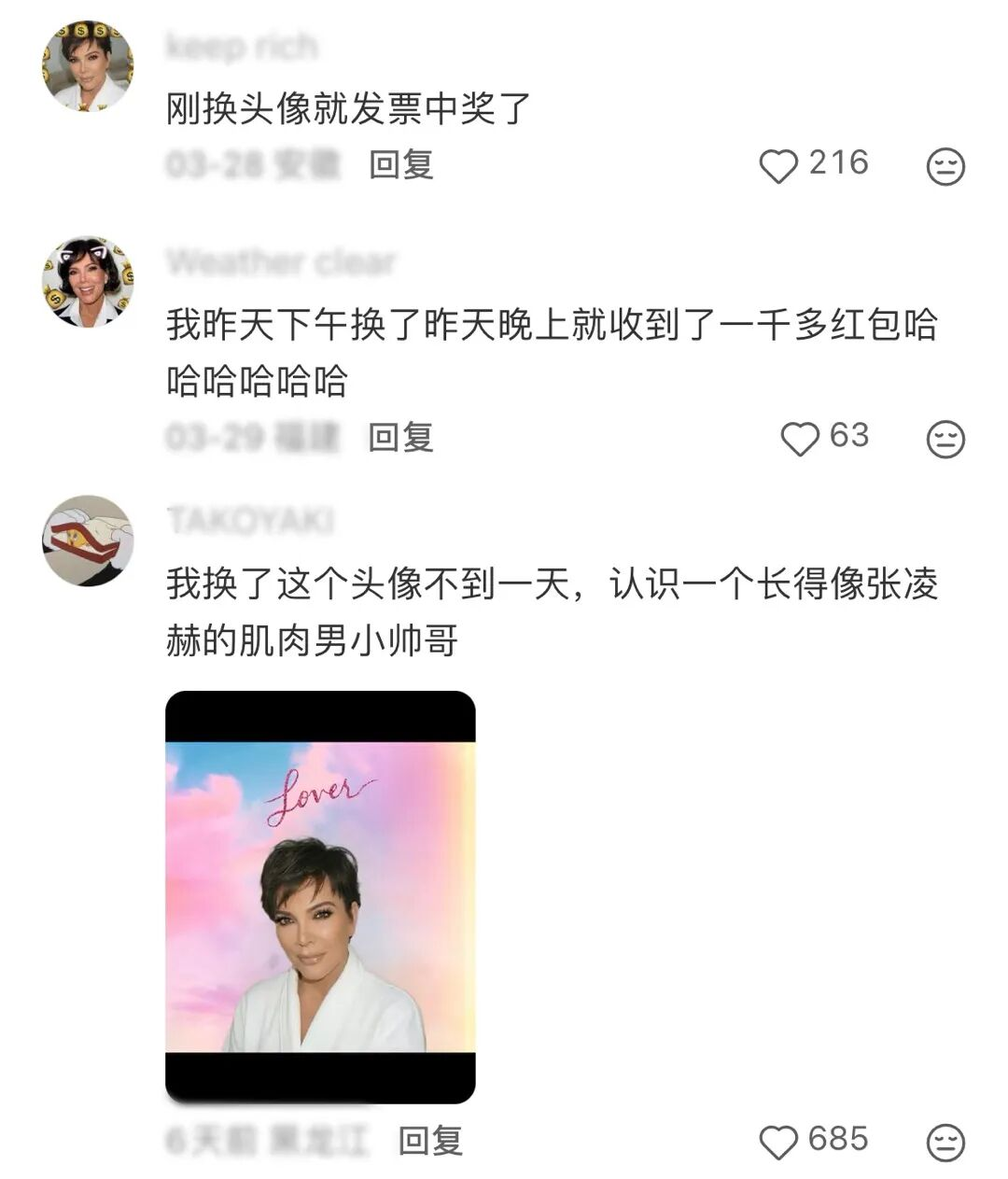Dislike the comment about 一千多红包

(x=945, y=439)
